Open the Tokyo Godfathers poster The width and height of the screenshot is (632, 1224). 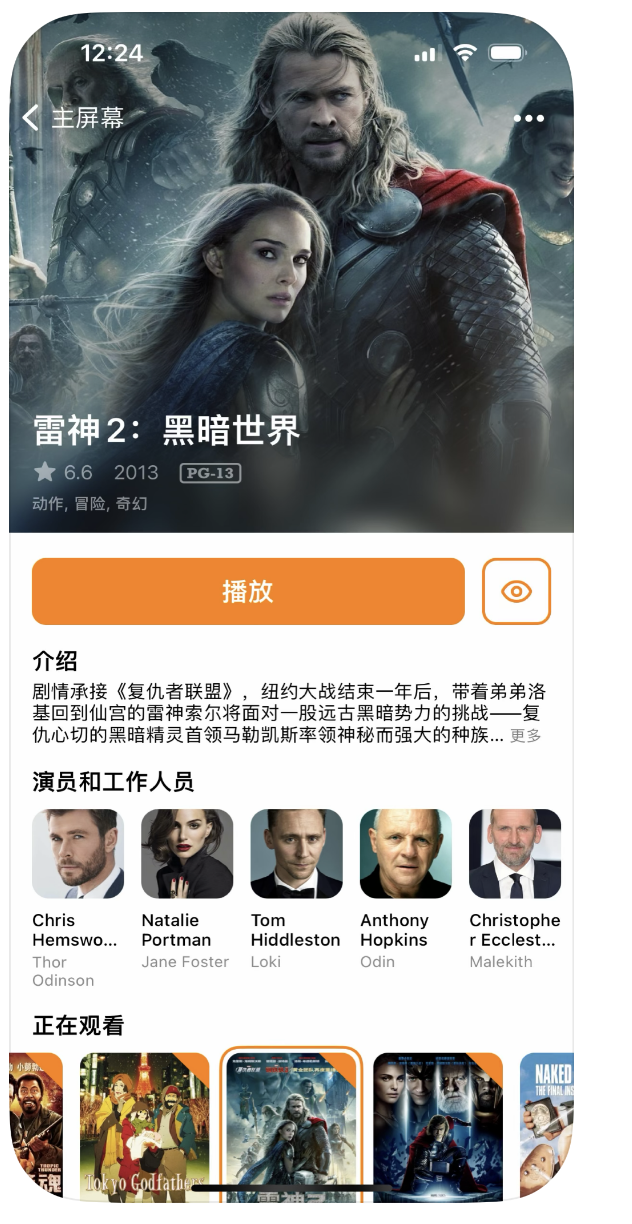point(144,1125)
